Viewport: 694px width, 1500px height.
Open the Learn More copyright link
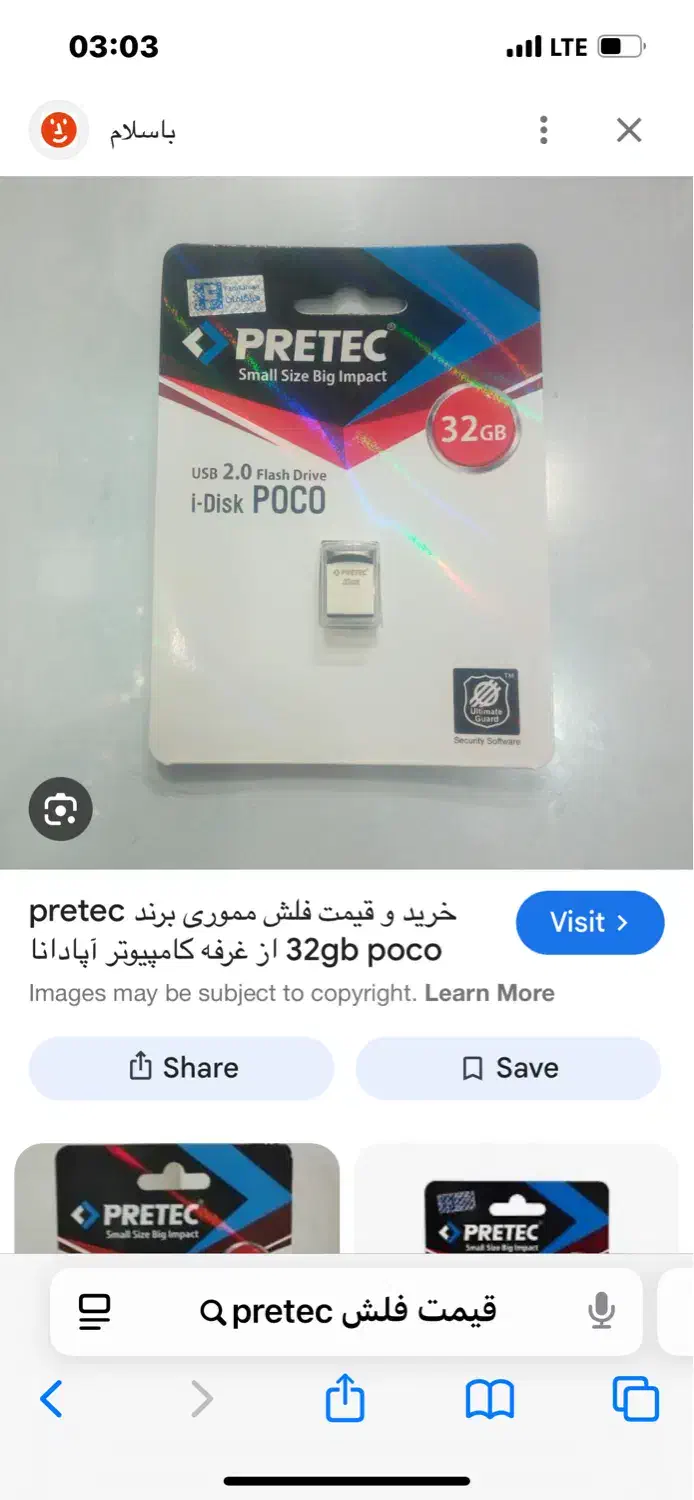point(489,993)
